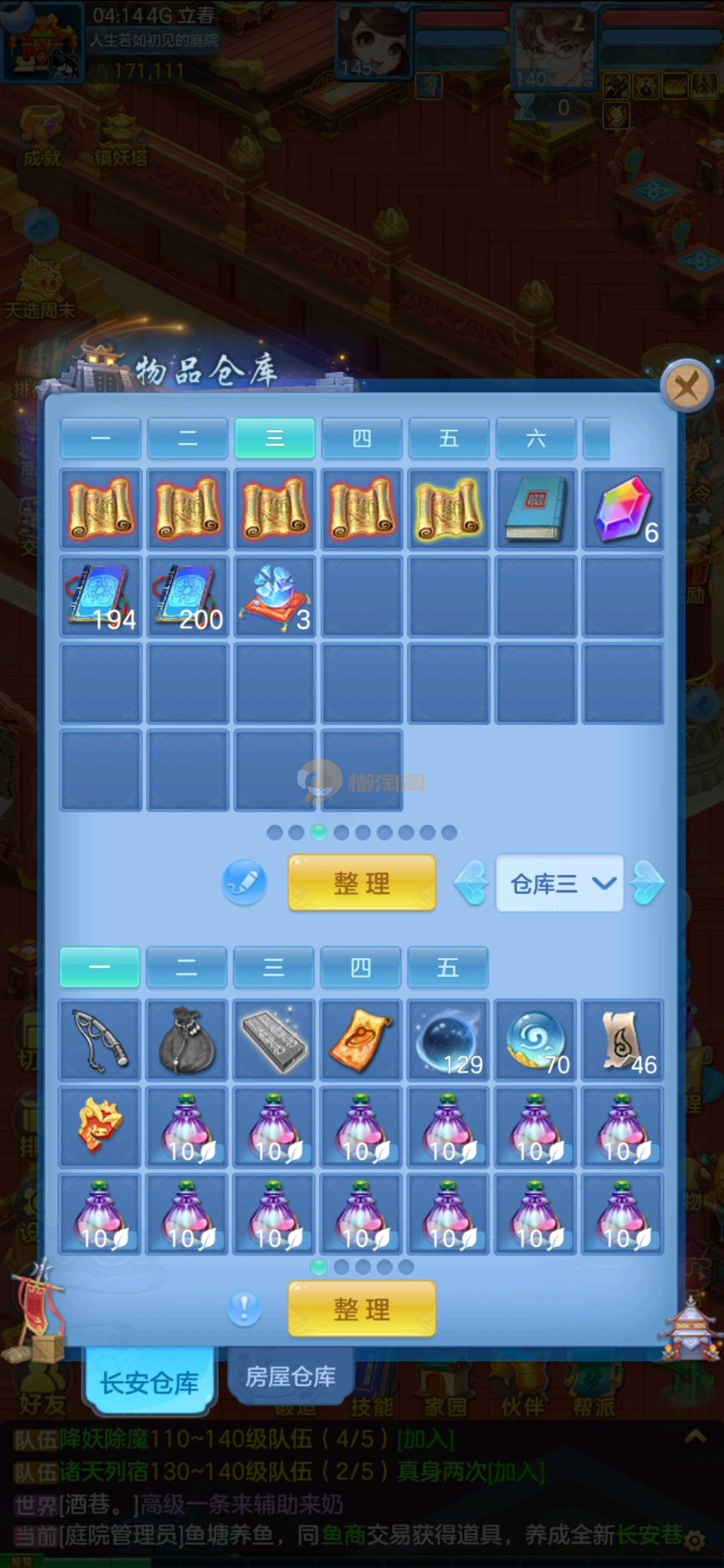The image size is (724, 1568).
Task: Select warehouse page 一
Action: (x=101, y=438)
